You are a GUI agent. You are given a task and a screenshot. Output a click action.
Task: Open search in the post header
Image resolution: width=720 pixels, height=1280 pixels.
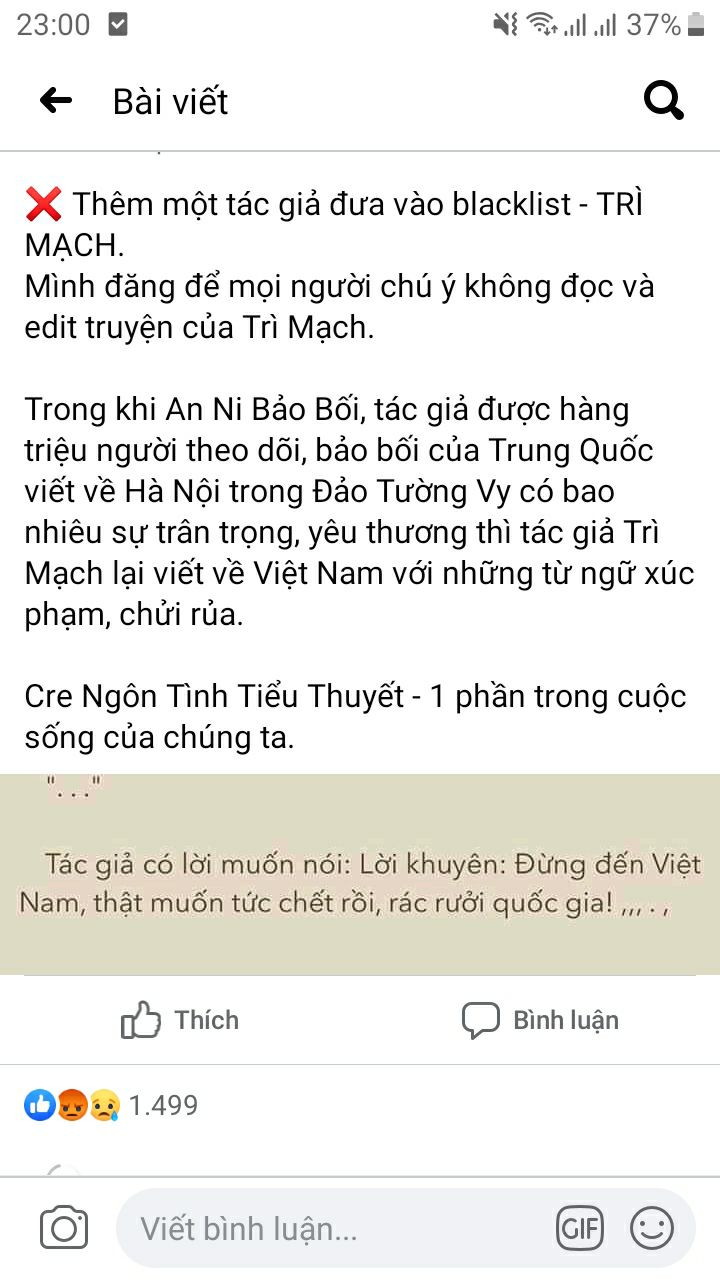click(663, 100)
